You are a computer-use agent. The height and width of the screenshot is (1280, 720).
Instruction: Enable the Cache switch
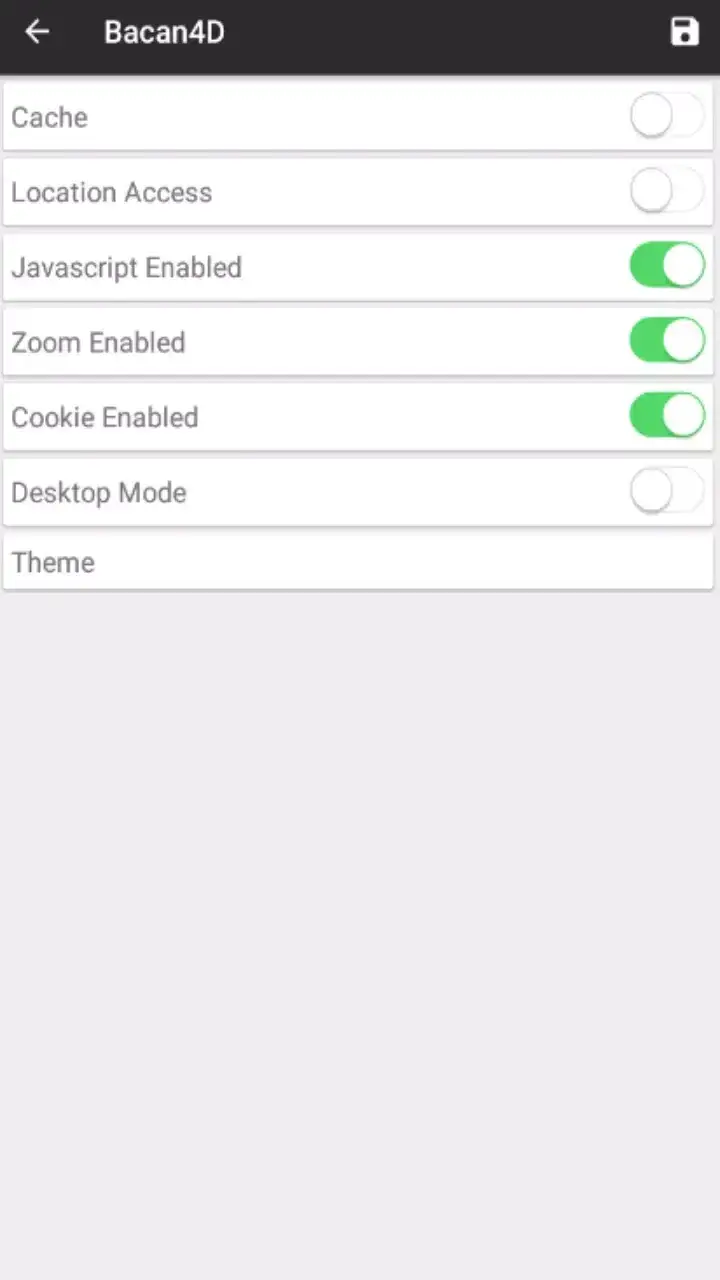click(x=666, y=117)
